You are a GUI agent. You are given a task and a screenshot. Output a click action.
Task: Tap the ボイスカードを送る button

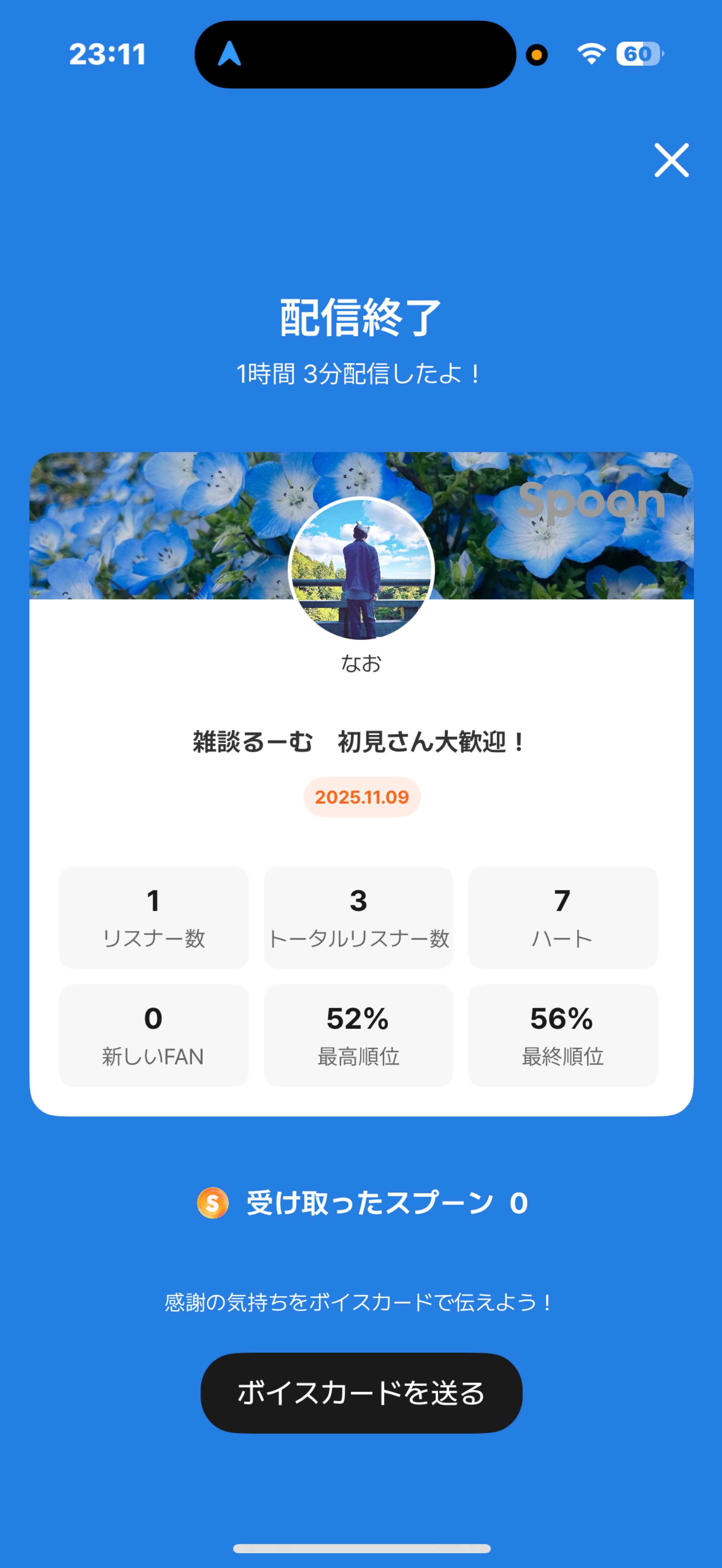coord(361,1393)
